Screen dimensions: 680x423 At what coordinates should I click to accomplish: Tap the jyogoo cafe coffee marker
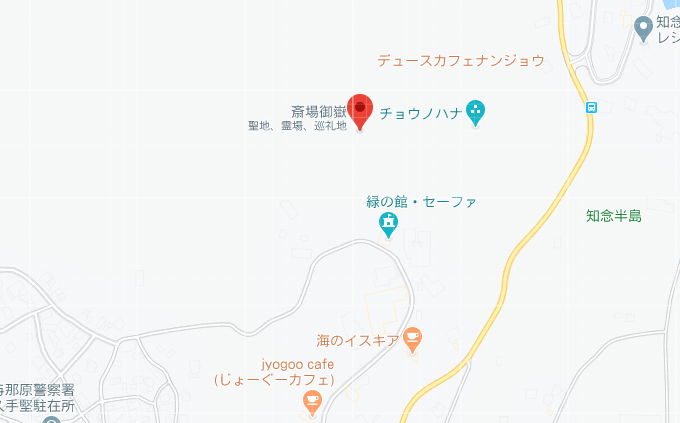[311, 401]
